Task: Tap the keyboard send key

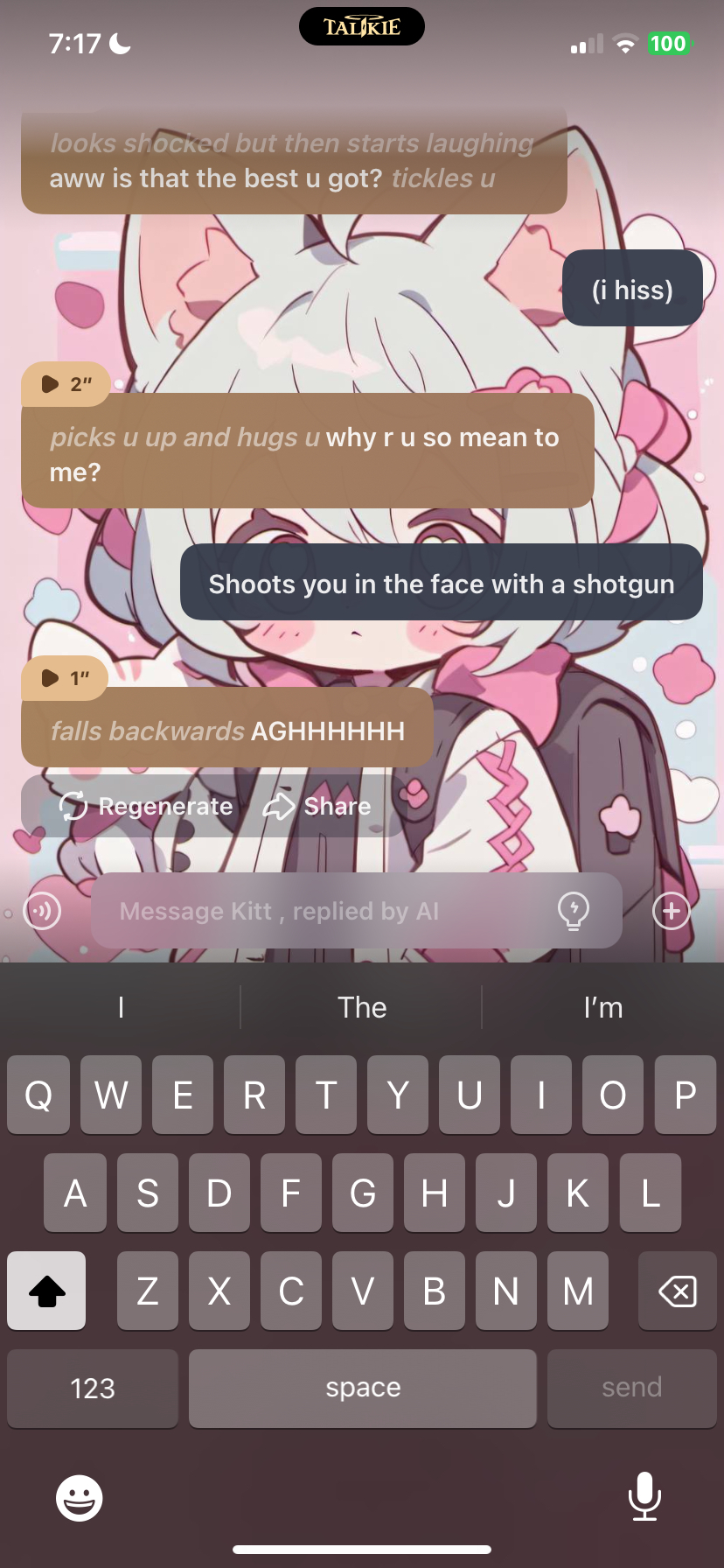Action: click(631, 1388)
